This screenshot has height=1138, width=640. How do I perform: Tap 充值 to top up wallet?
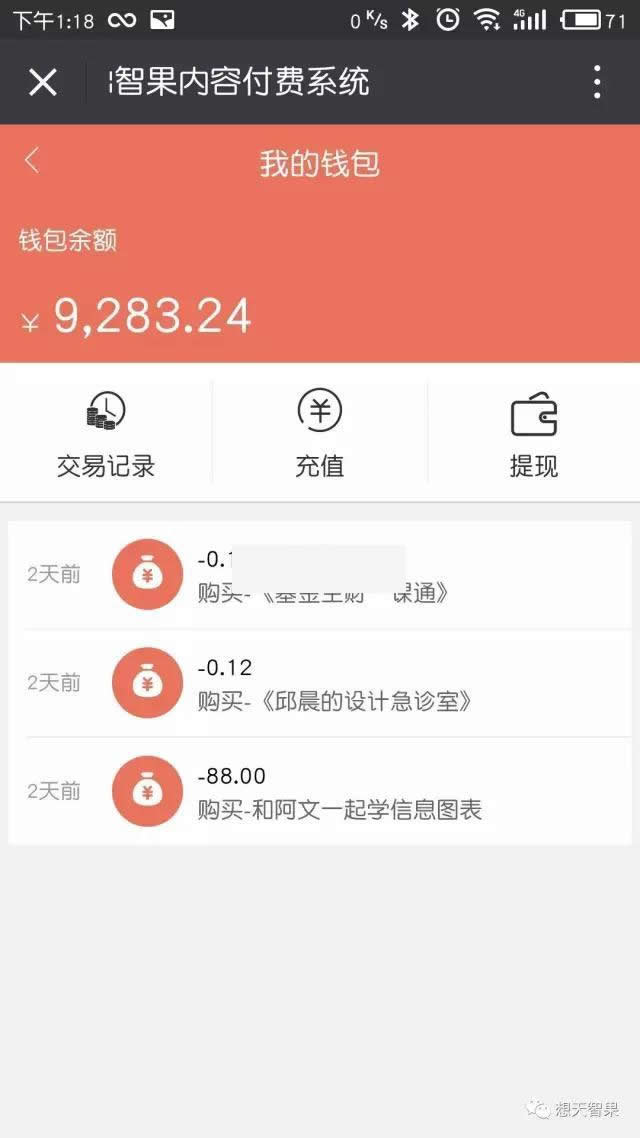pos(320,434)
